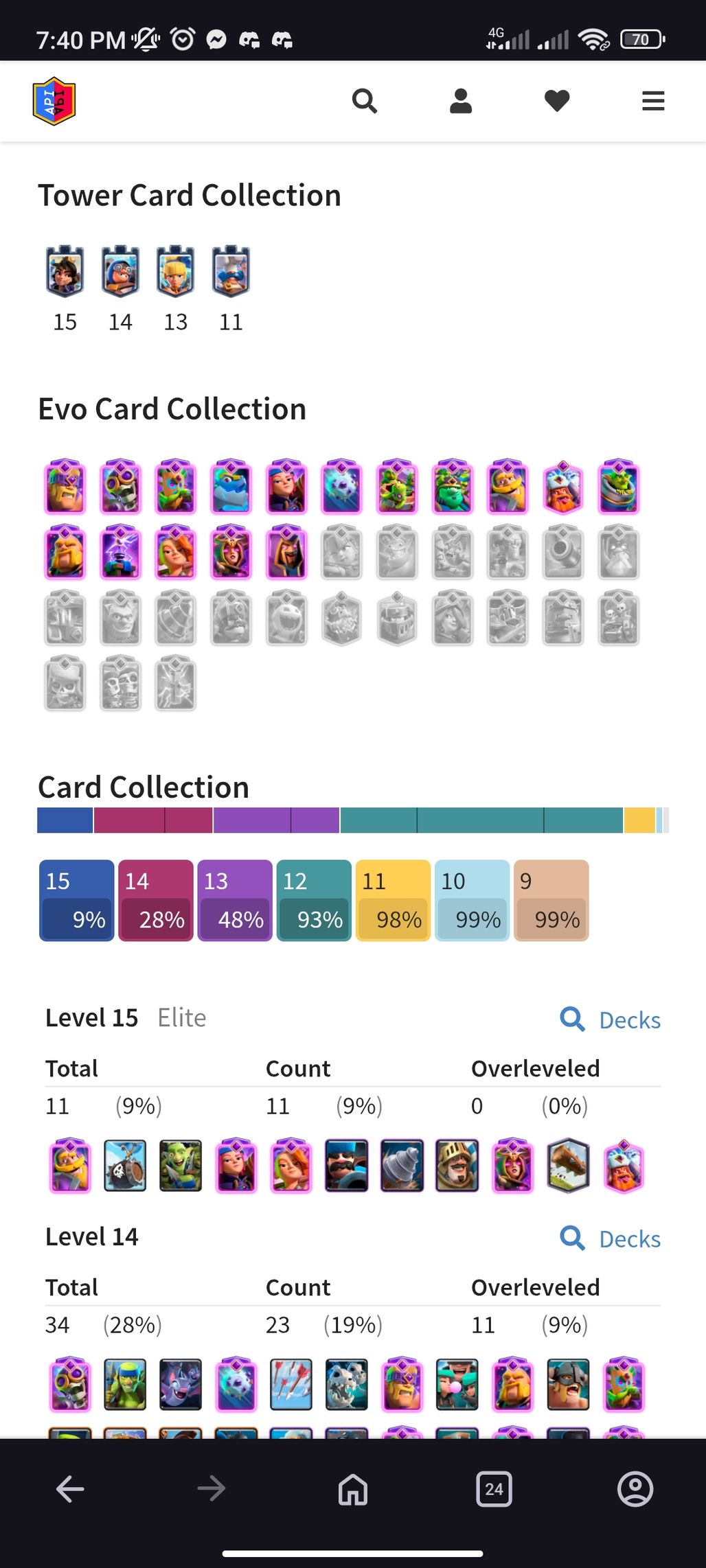Open the site search icon
Viewport: 706px width, 1568px height.
364,101
